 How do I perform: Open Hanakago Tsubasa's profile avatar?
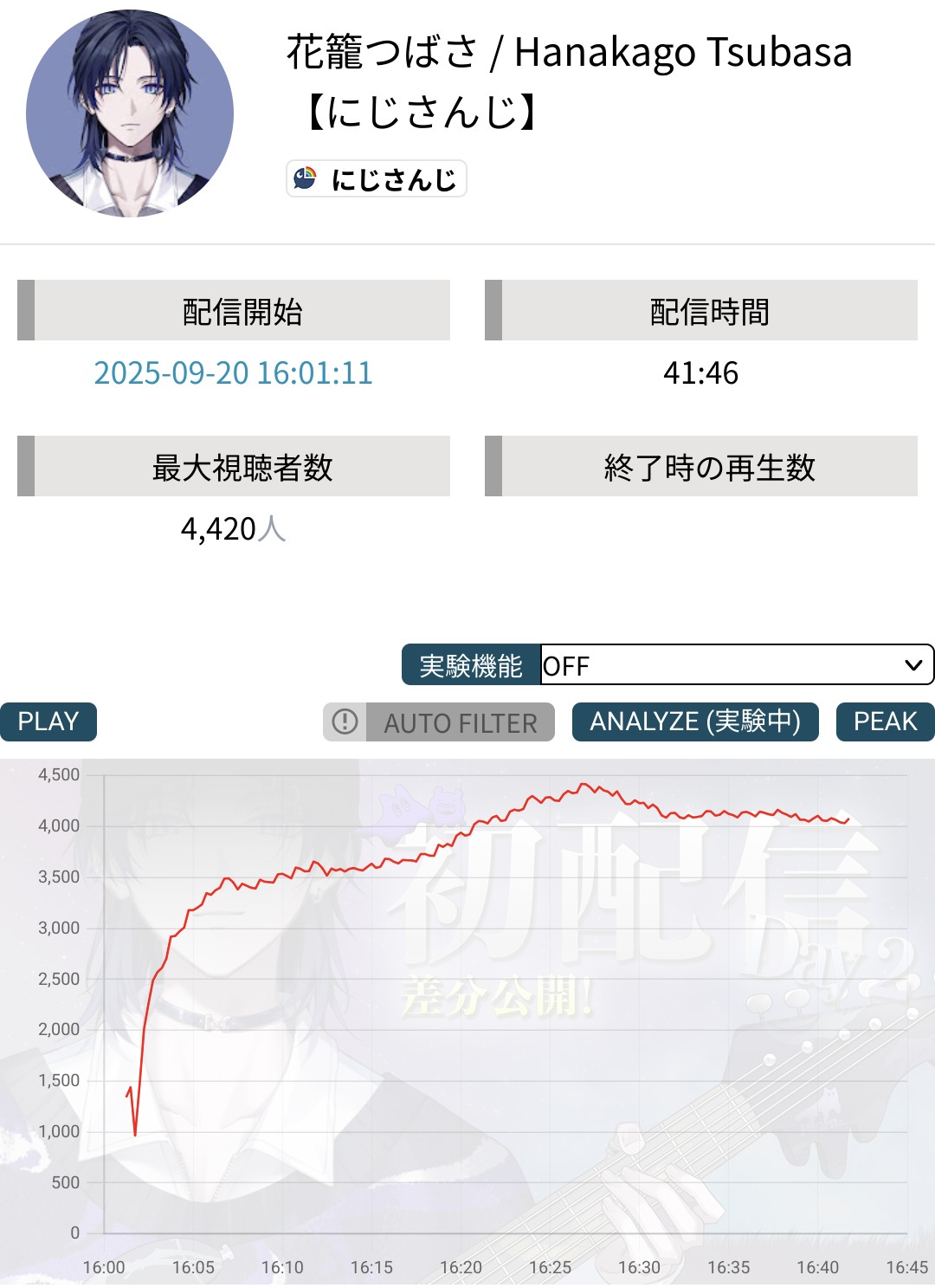[130, 113]
